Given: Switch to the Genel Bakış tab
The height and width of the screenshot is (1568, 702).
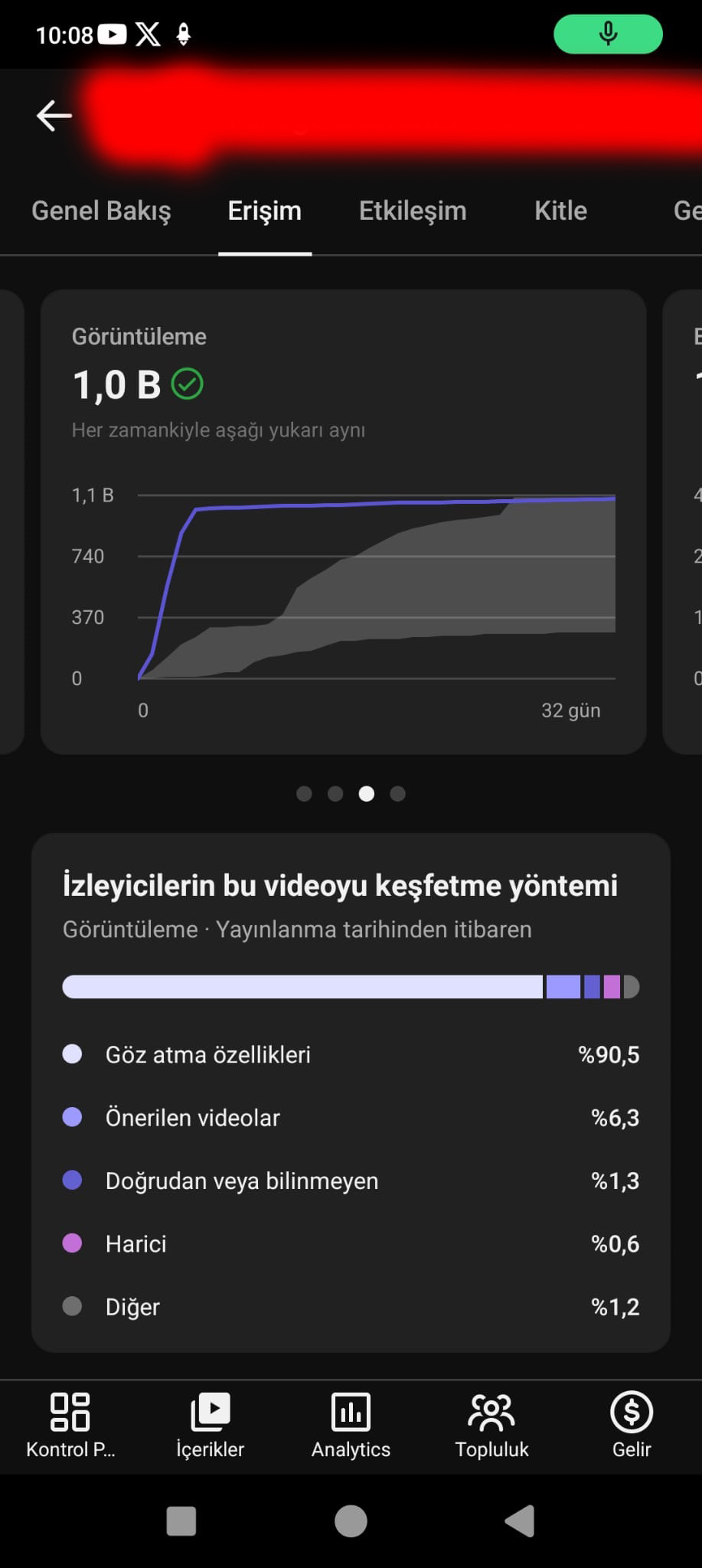Looking at the screenshot, I should tap(101, 211).
